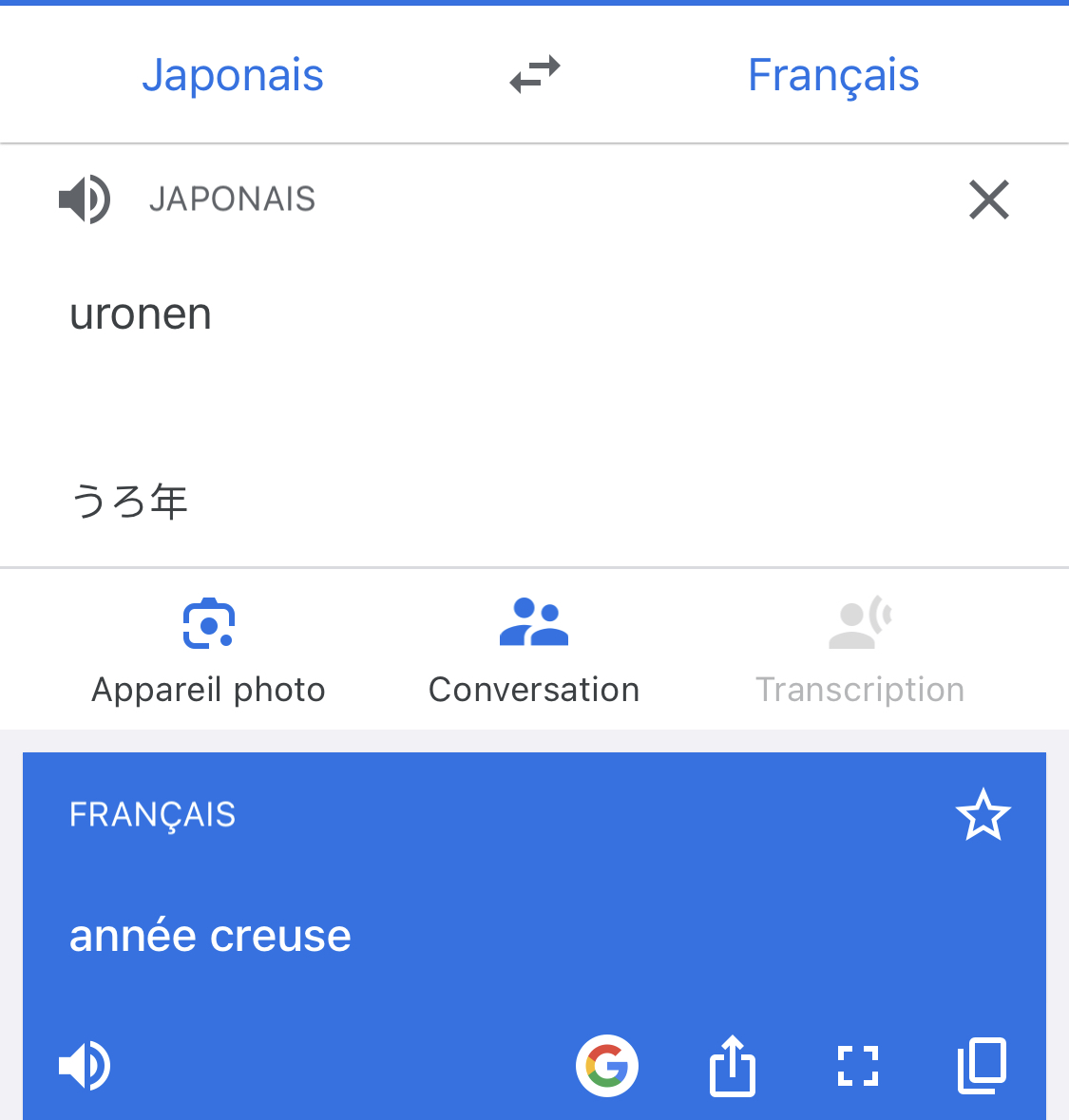Viewport: 1069px width, 1120px height.
Task: Save the translation with the star
Action: coord(983,815)
